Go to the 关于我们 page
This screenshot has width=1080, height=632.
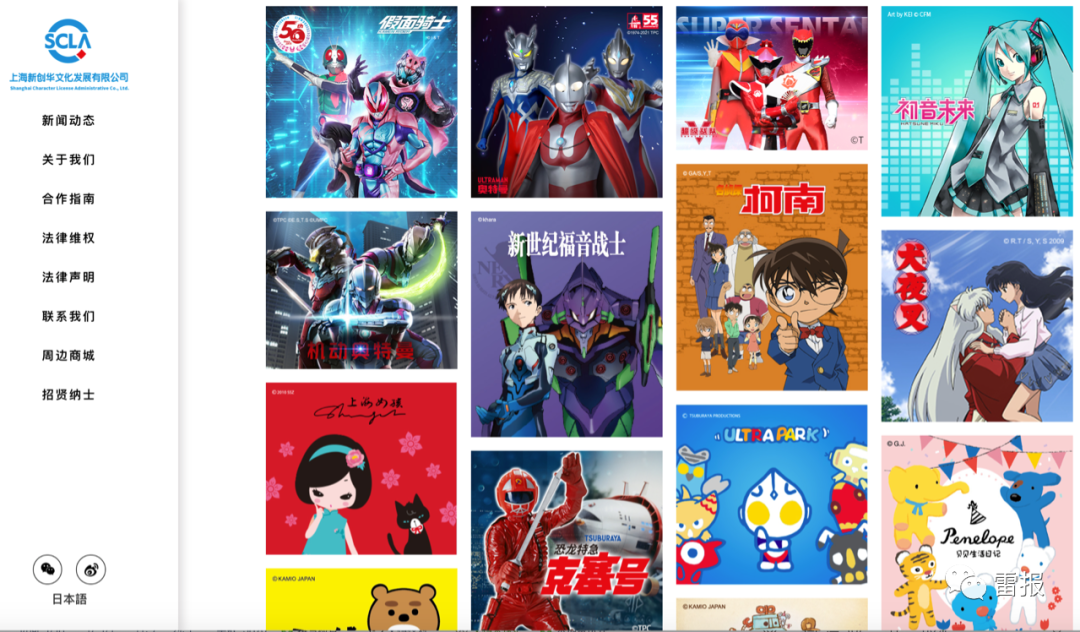coord(68,160)
